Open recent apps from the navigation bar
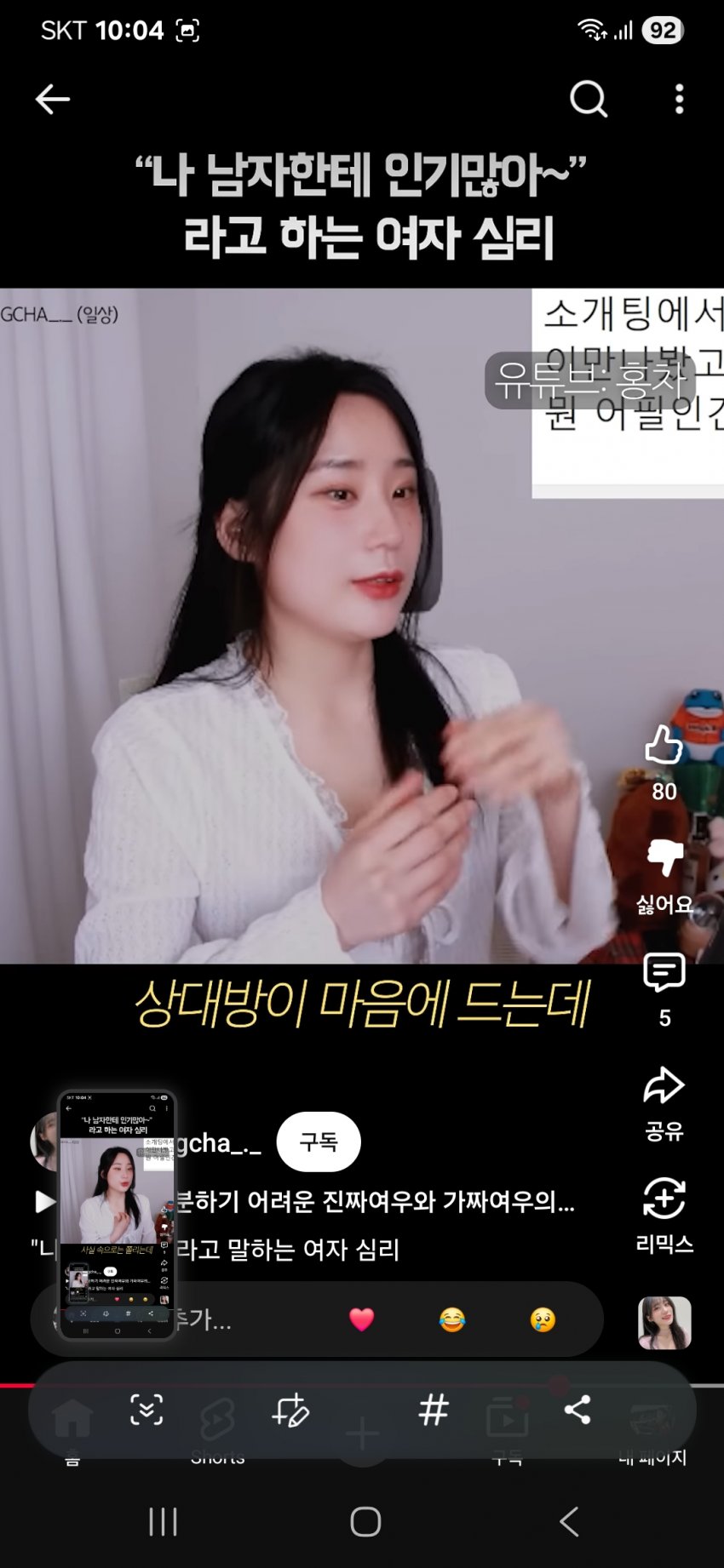Viewport: 724px width, 1568px height. (163, 1522)
